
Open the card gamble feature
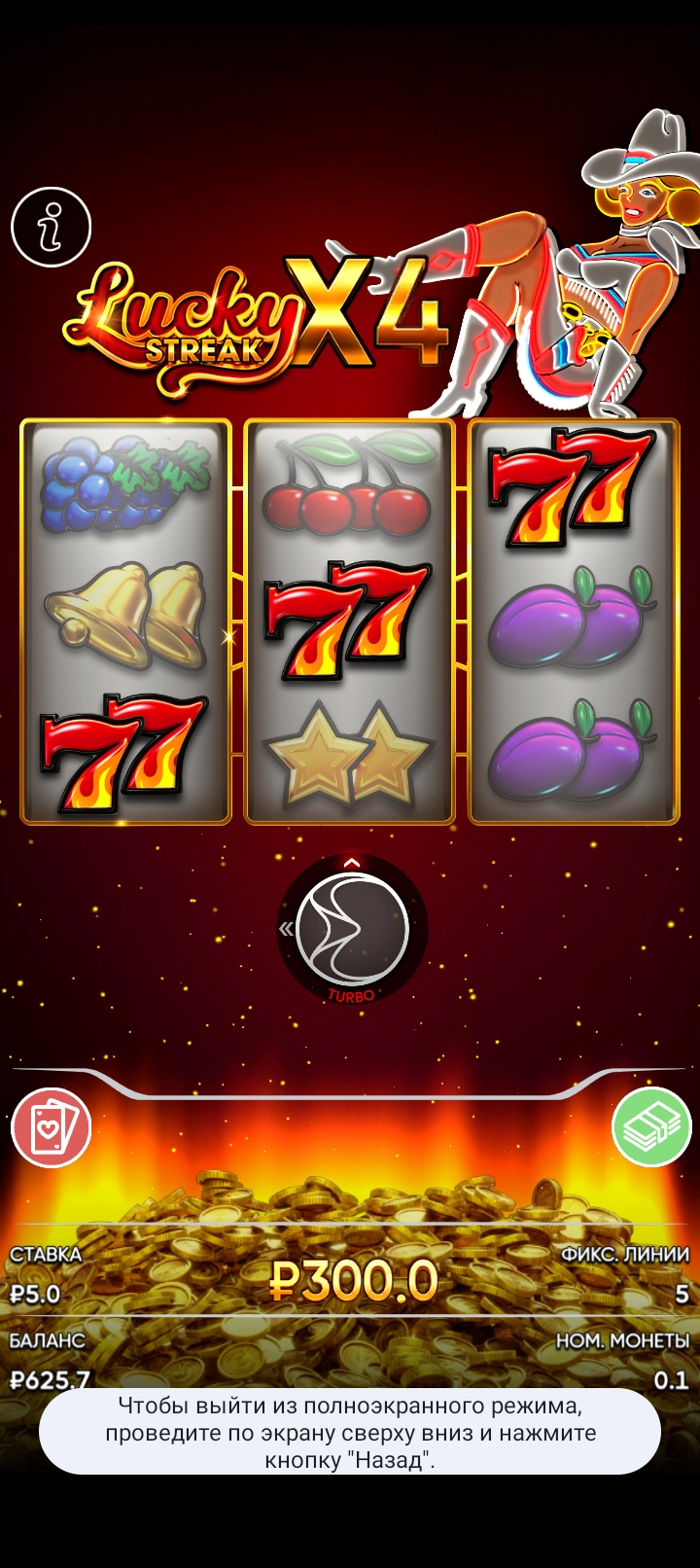coord(51,1127)
